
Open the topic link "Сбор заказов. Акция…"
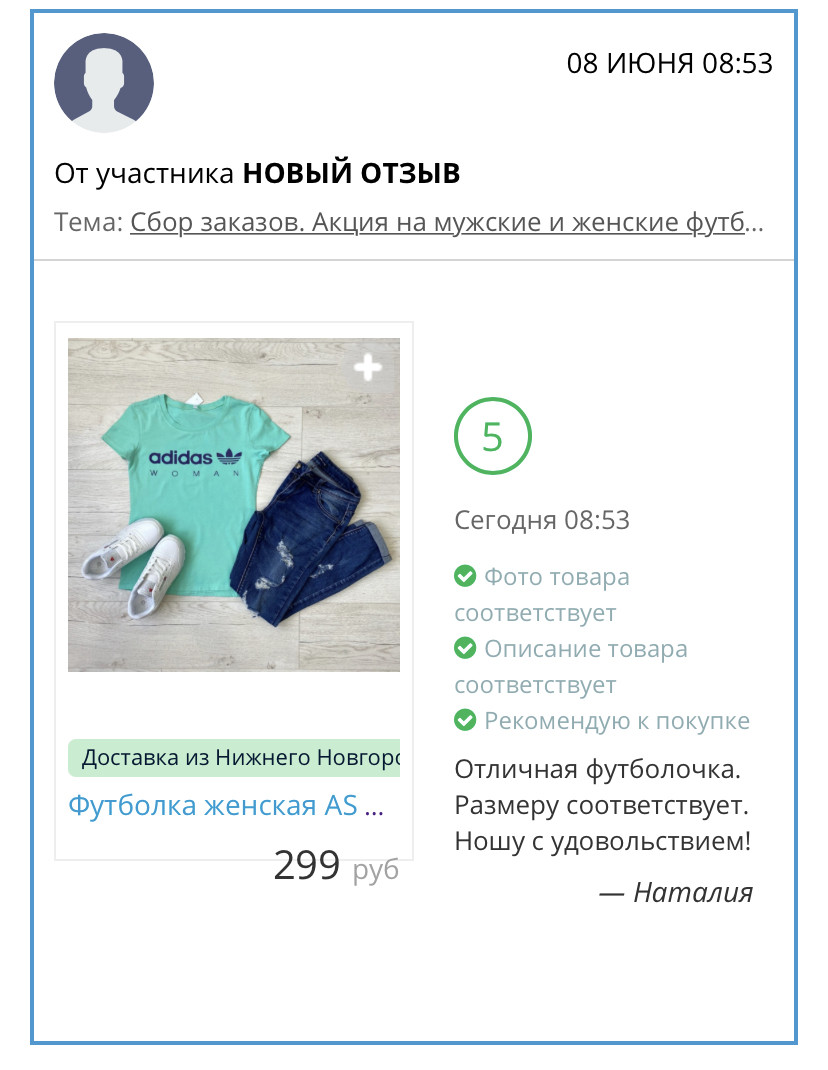coord(446,222)
